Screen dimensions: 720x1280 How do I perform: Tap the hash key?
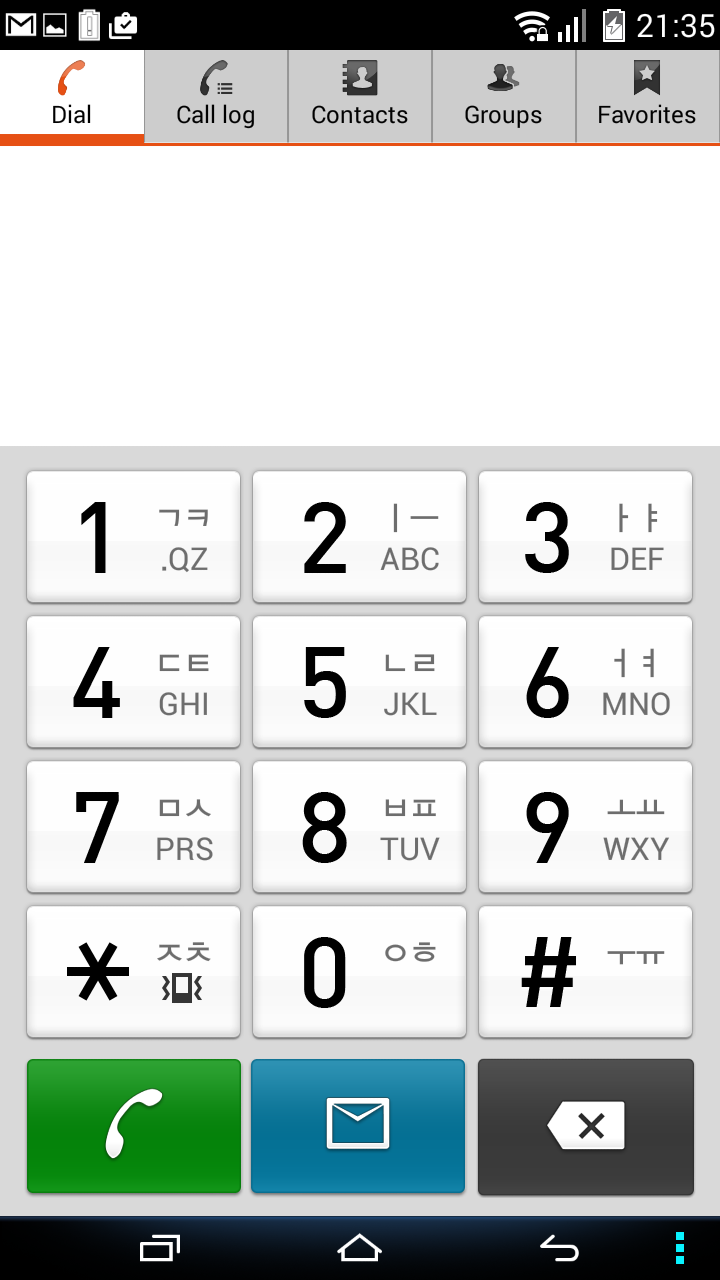coord(585,972)
